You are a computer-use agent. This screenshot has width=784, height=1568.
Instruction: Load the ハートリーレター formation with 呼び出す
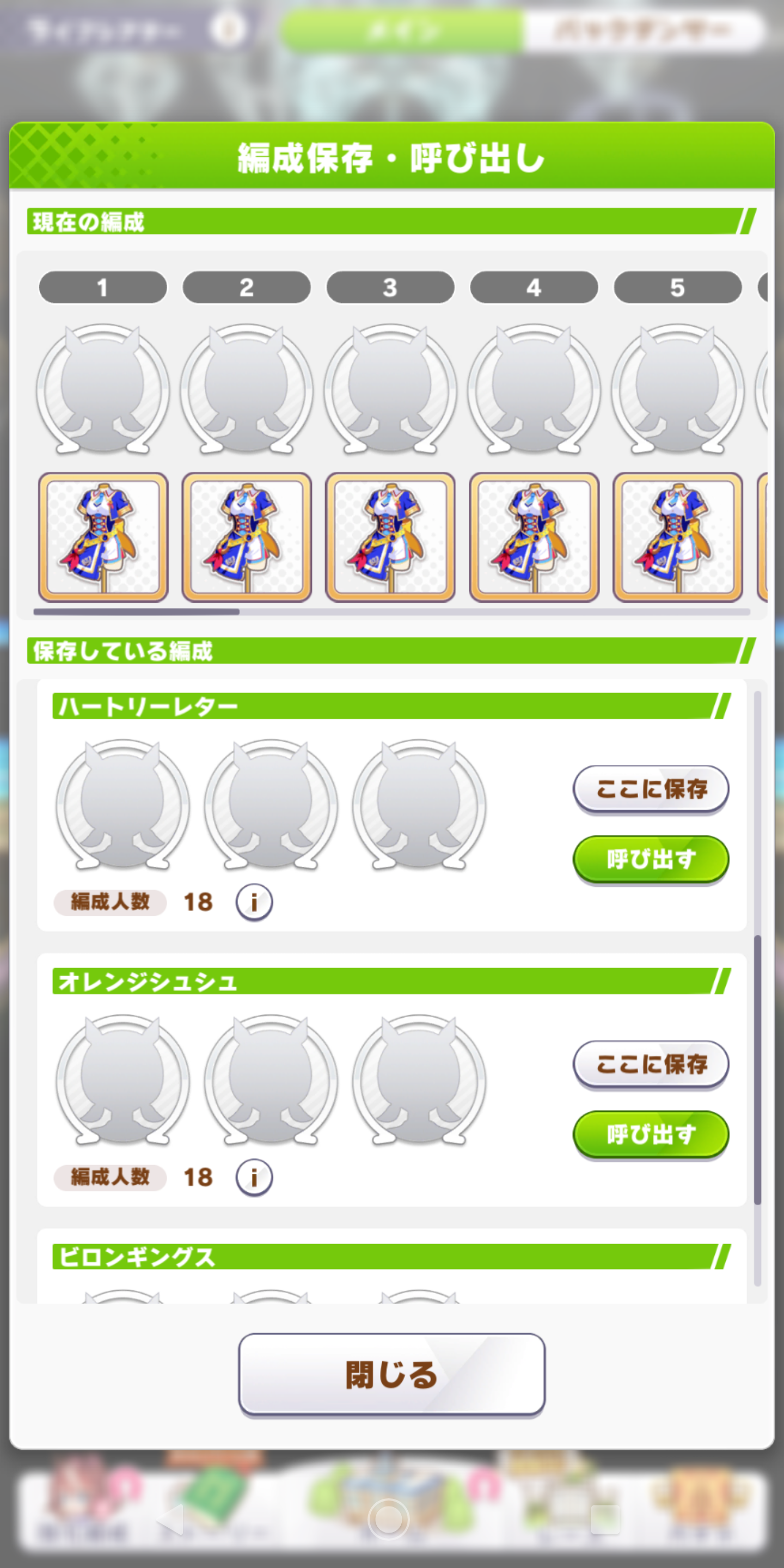651,859
